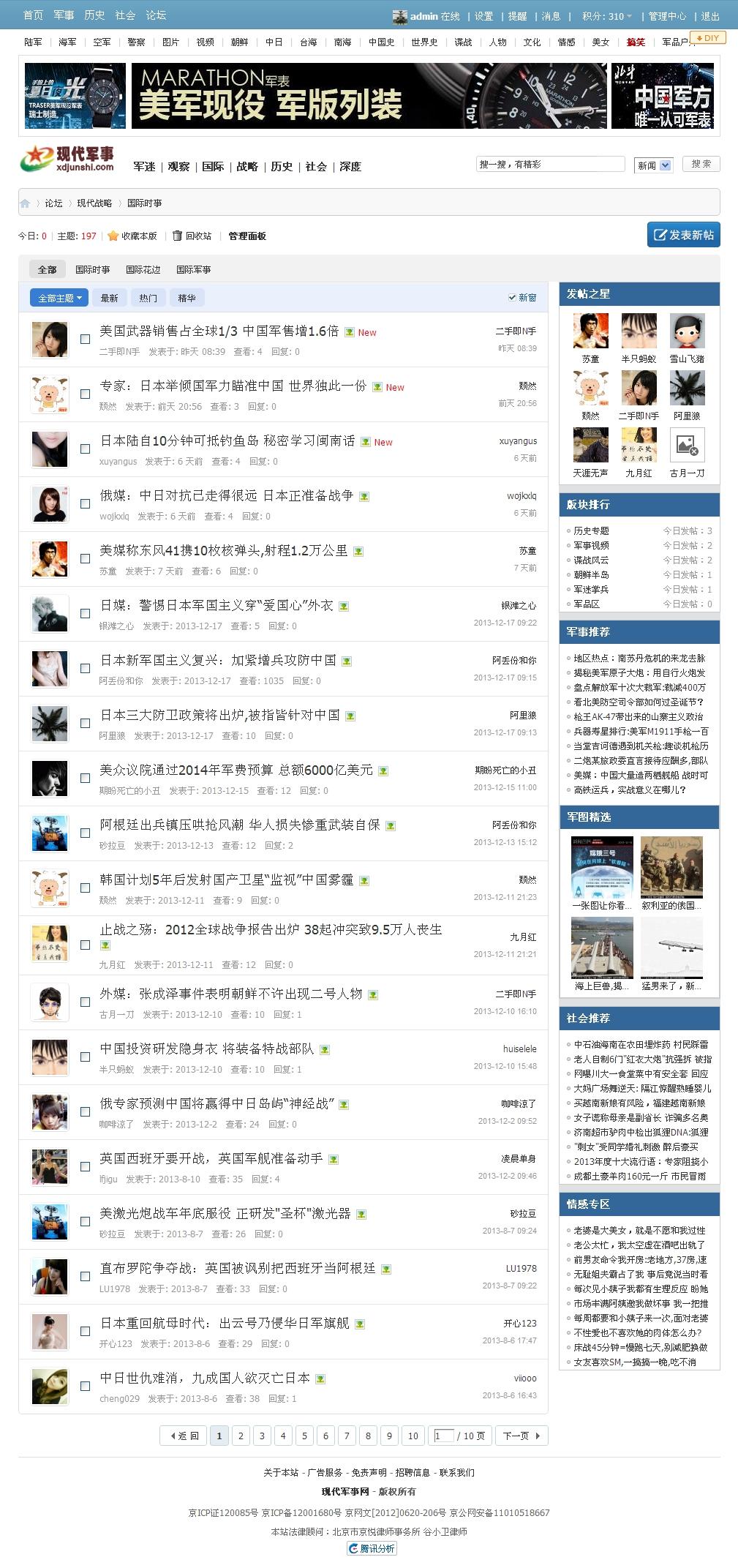Switch to the 国际军事 tab
The width and height of the screenshot is (738, 1568).
point(193,269)
